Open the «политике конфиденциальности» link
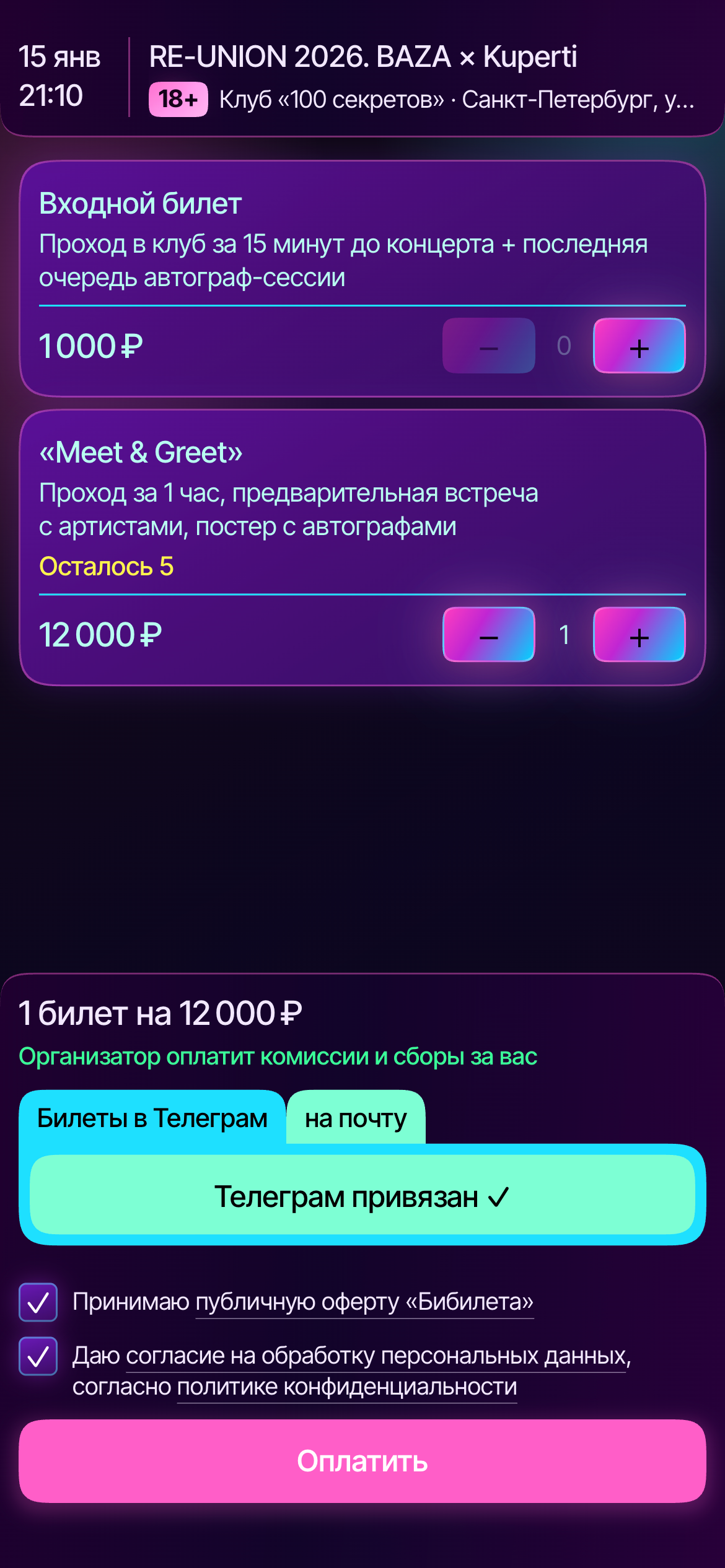Viewport: 725px width, 1568px height. pos(347,1387)
